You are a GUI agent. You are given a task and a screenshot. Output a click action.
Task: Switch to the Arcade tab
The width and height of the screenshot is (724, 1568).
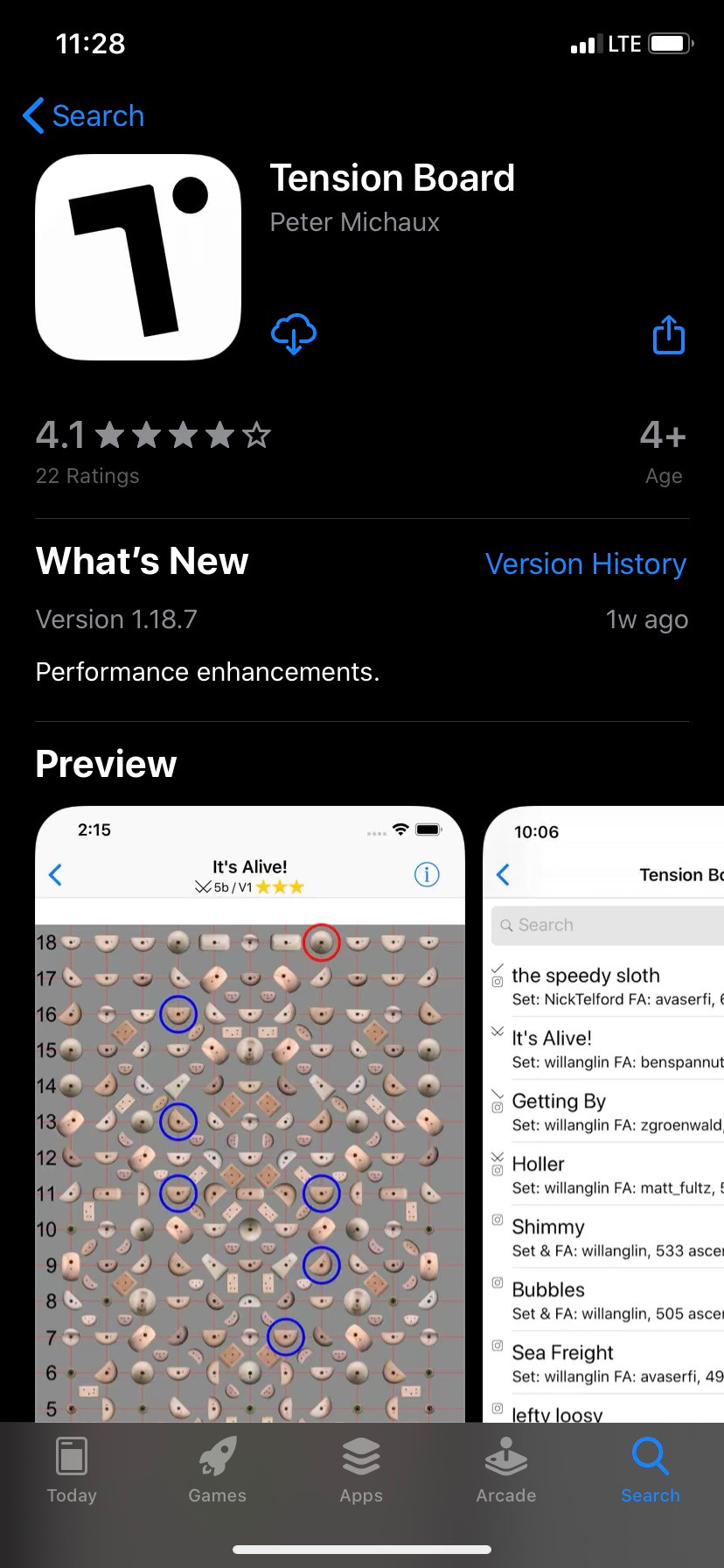pyautogui.click(x=506, y=1471)
